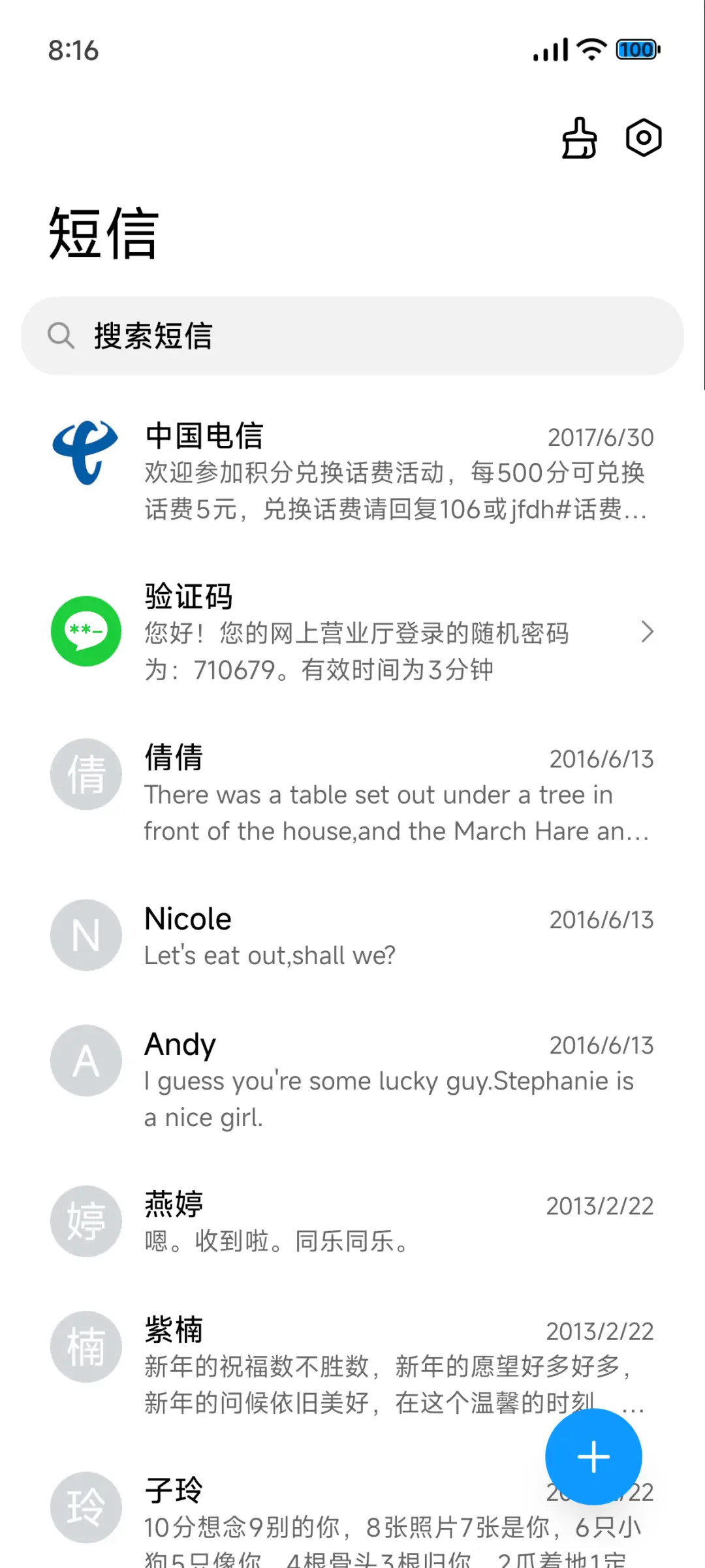Image resolution: width=705 pixels, height=1568 pixels.
Task: Tap the new message plus button
Action: tap(593, 1457)
